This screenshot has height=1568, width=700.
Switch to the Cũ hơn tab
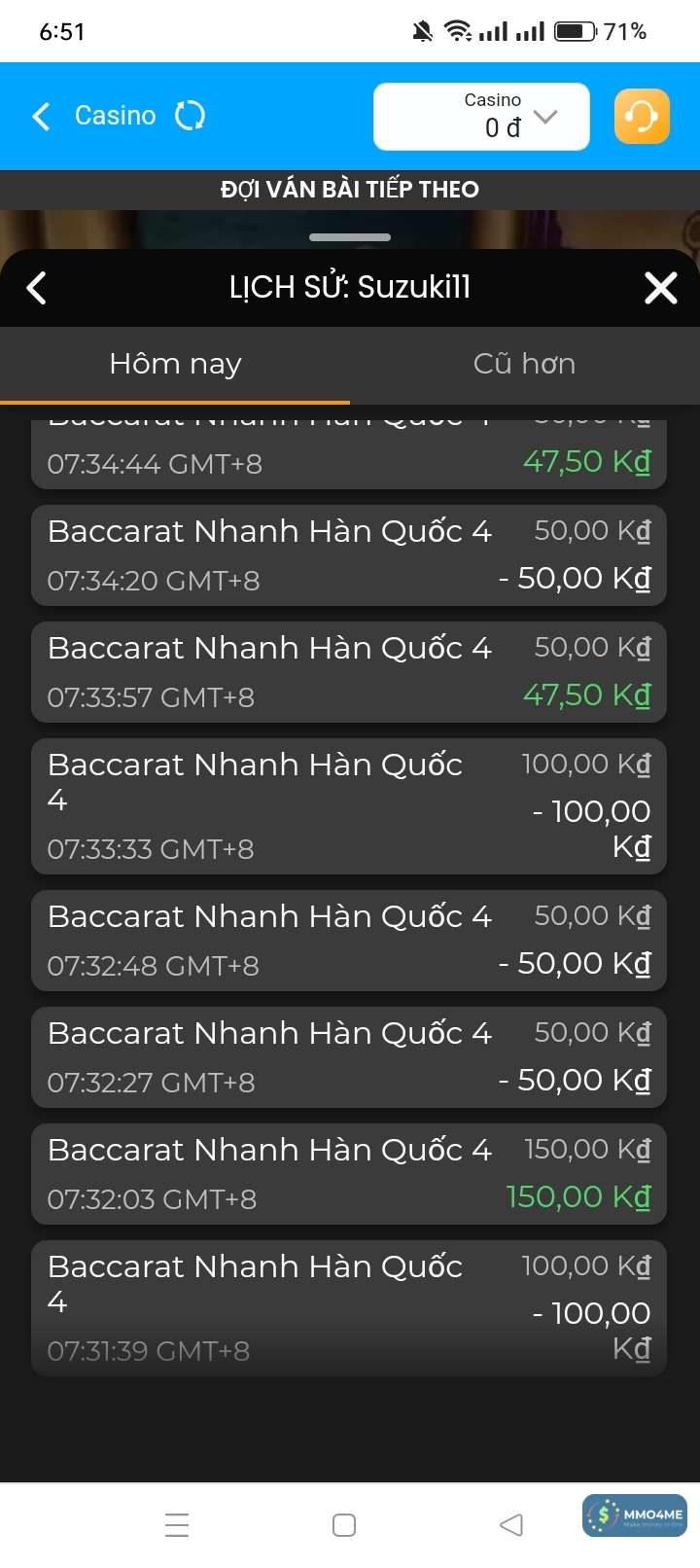525,364
